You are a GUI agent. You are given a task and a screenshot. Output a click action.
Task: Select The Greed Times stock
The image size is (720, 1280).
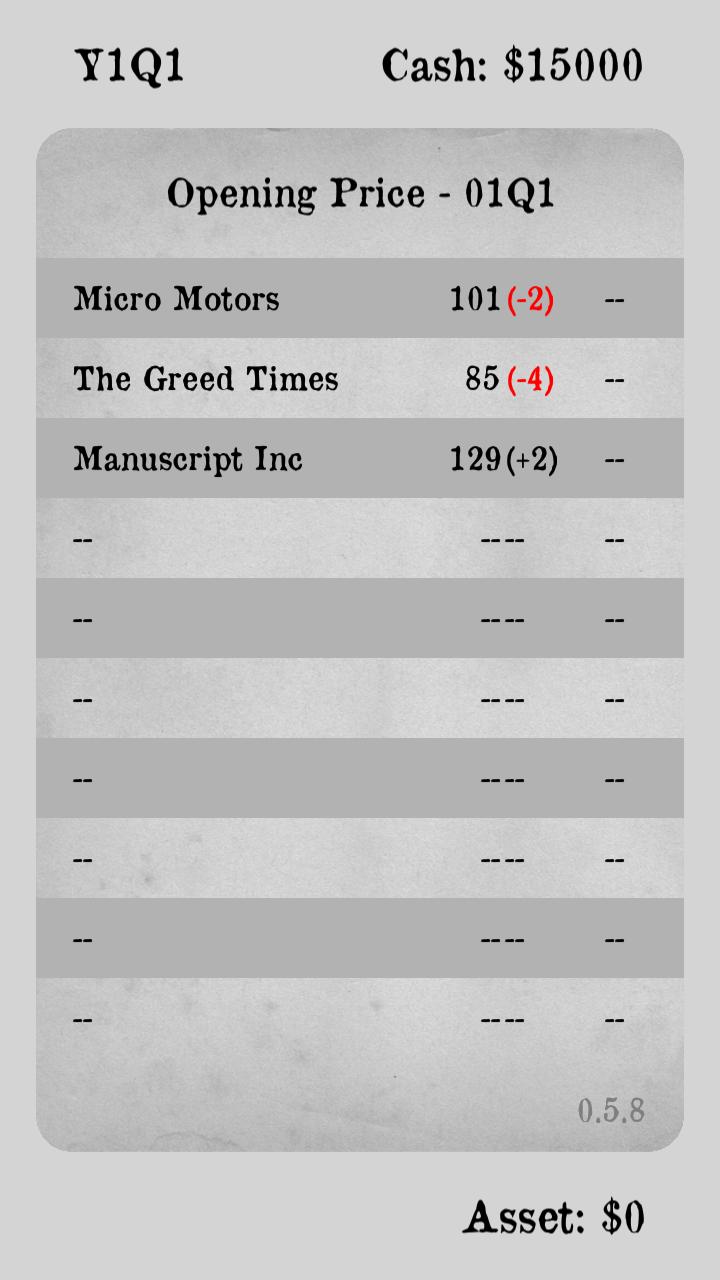[360, 378]
